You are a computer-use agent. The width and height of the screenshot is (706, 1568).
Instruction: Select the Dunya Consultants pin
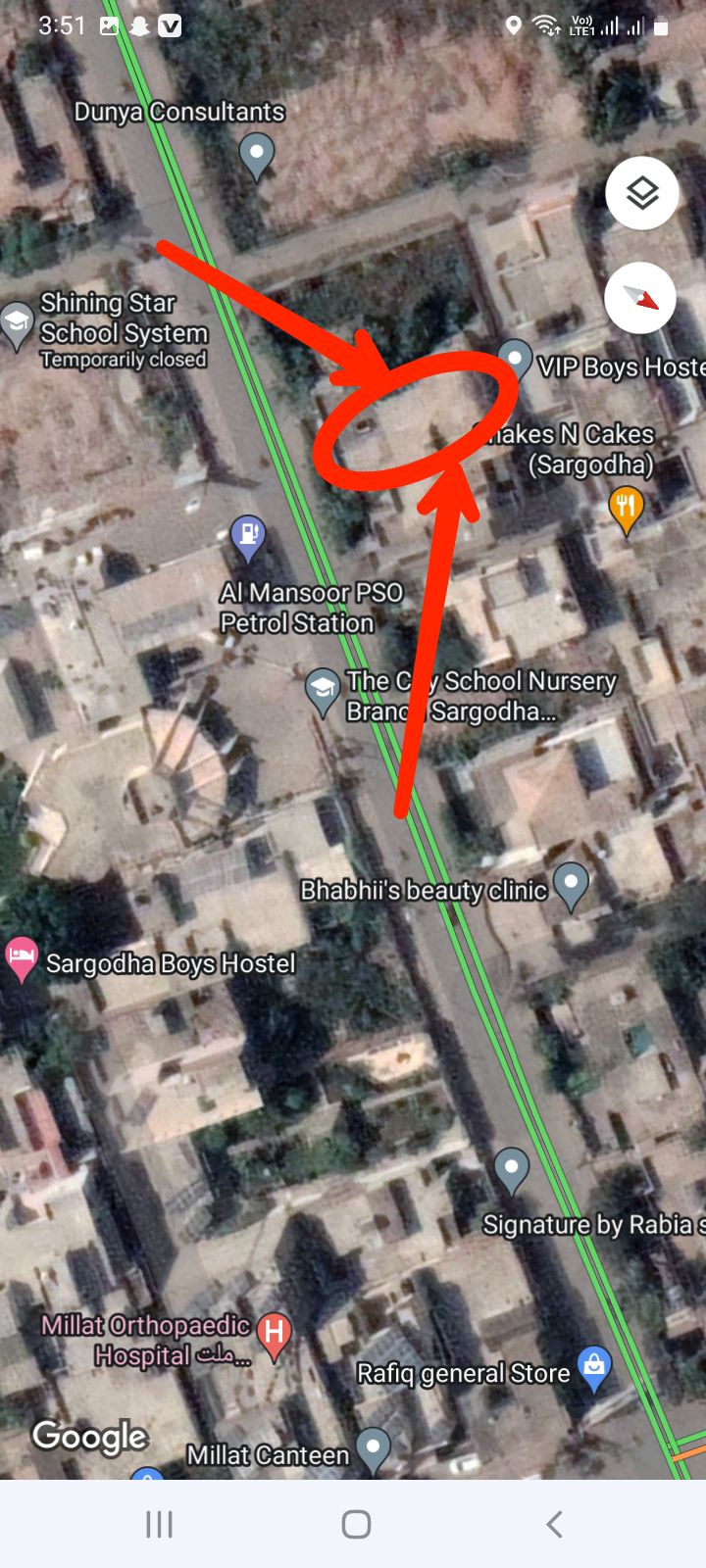[257, 155]
